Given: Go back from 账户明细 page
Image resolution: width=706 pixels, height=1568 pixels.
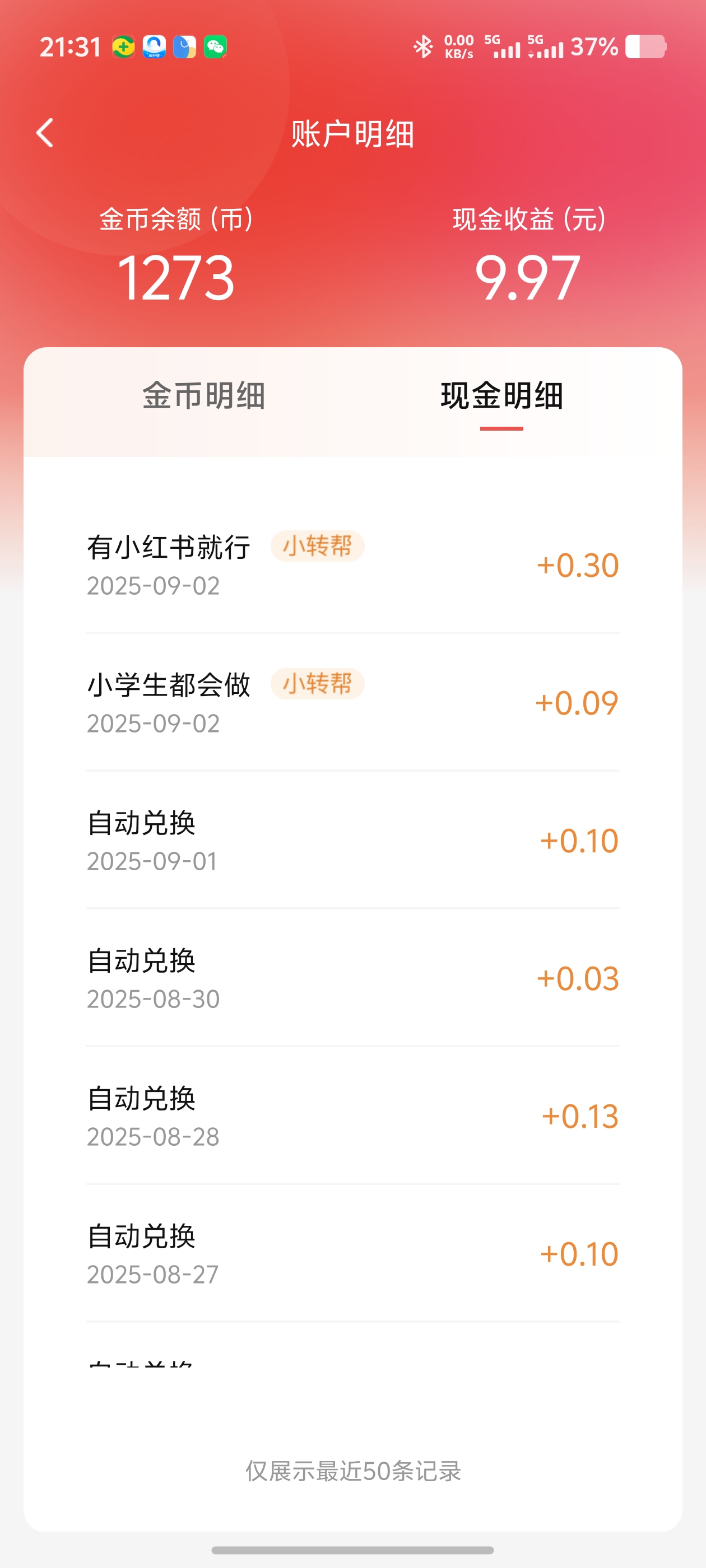Looking at the screenshot, I should click(x=45, y=133).
